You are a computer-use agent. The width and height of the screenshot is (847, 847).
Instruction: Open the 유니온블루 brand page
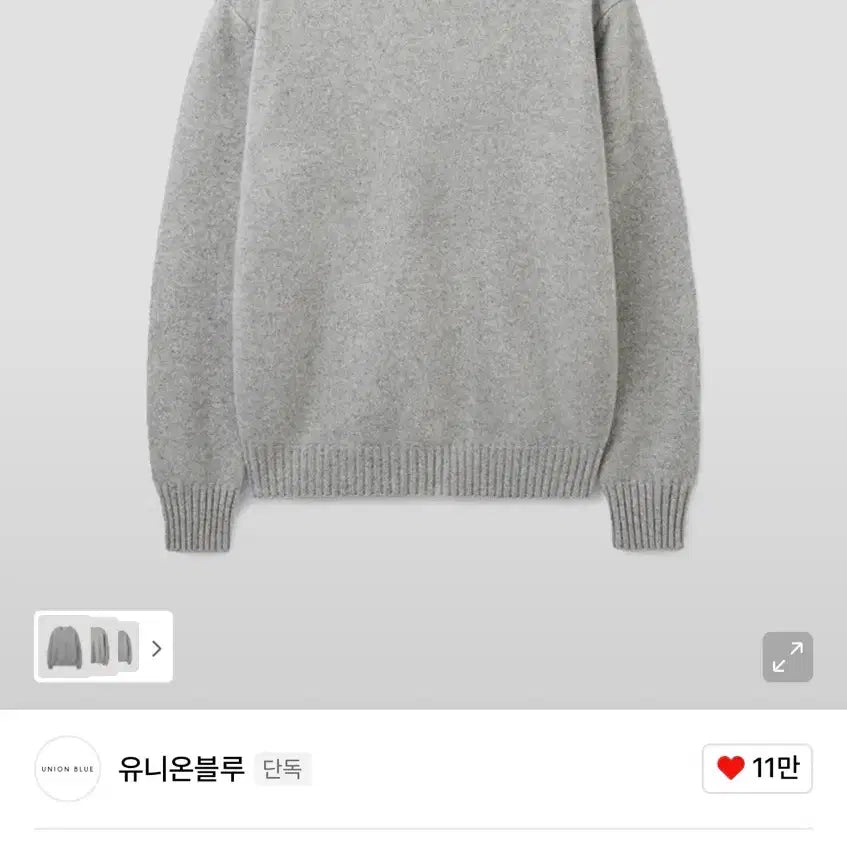181,768
